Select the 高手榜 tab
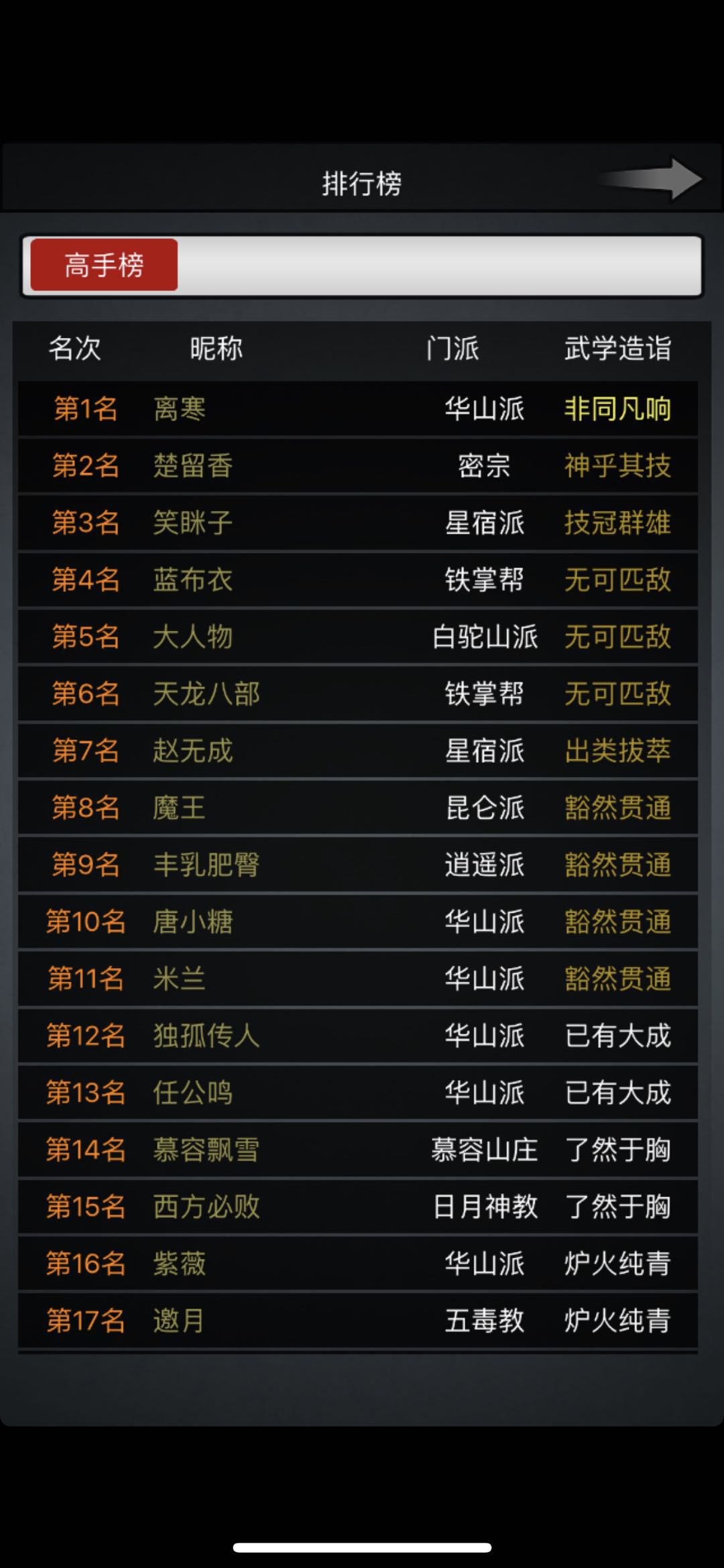The width and height of the screenshot is (724, 1568). pos(104,265)
